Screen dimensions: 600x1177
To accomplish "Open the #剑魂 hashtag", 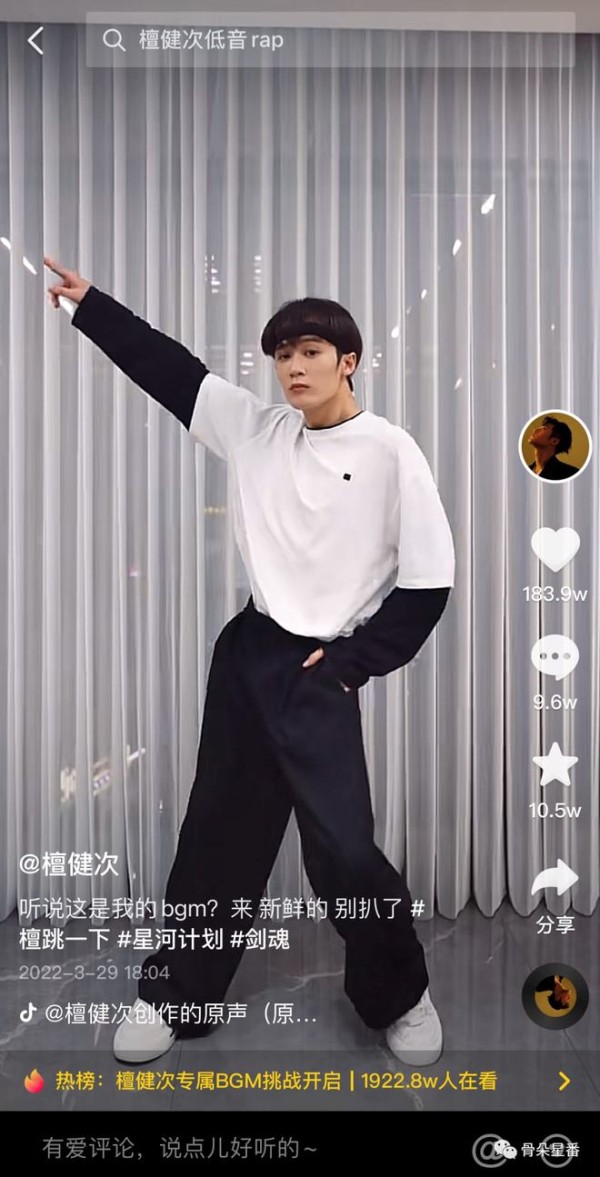I will click(260, 940).
